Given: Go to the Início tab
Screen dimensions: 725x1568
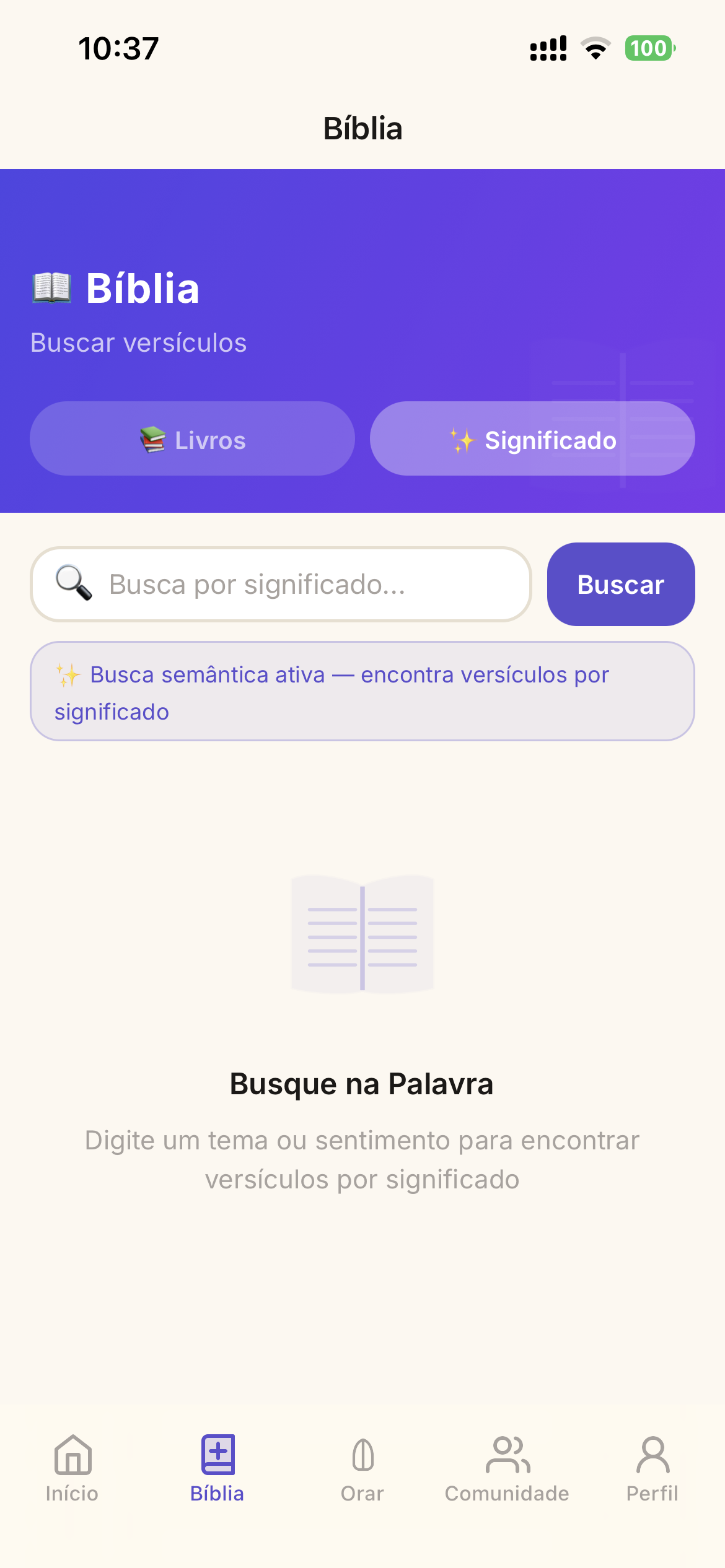Looking at the screenshot, I should point(72,1469).
